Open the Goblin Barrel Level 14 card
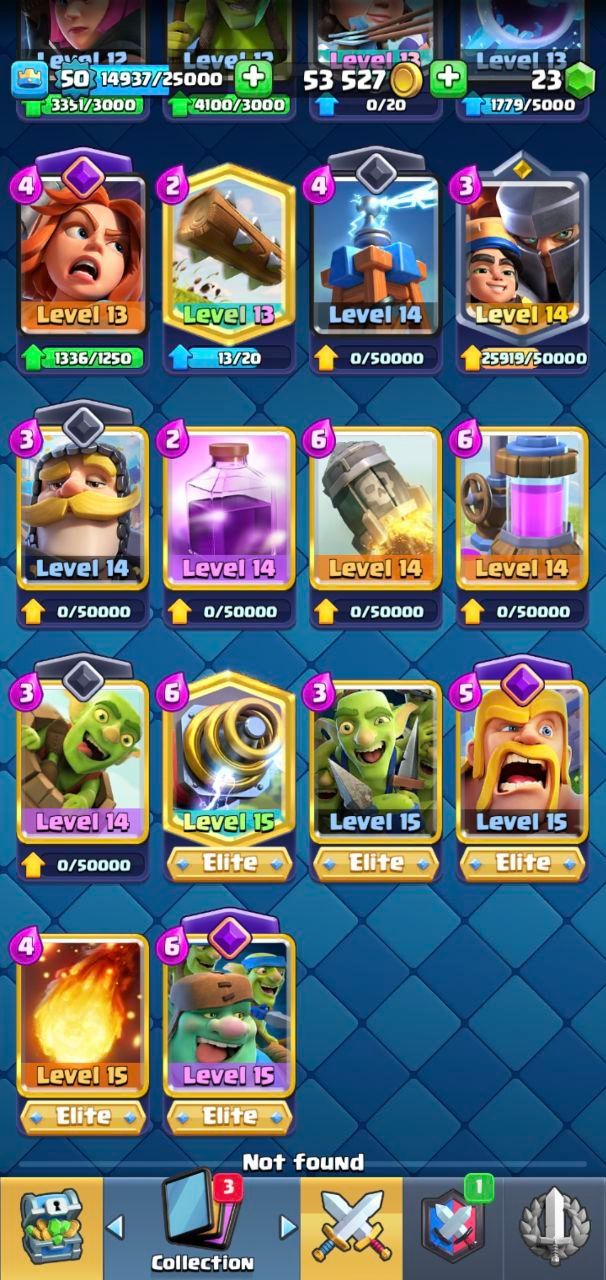This screenshot has height=1280, width=606. tap(82, 760)
